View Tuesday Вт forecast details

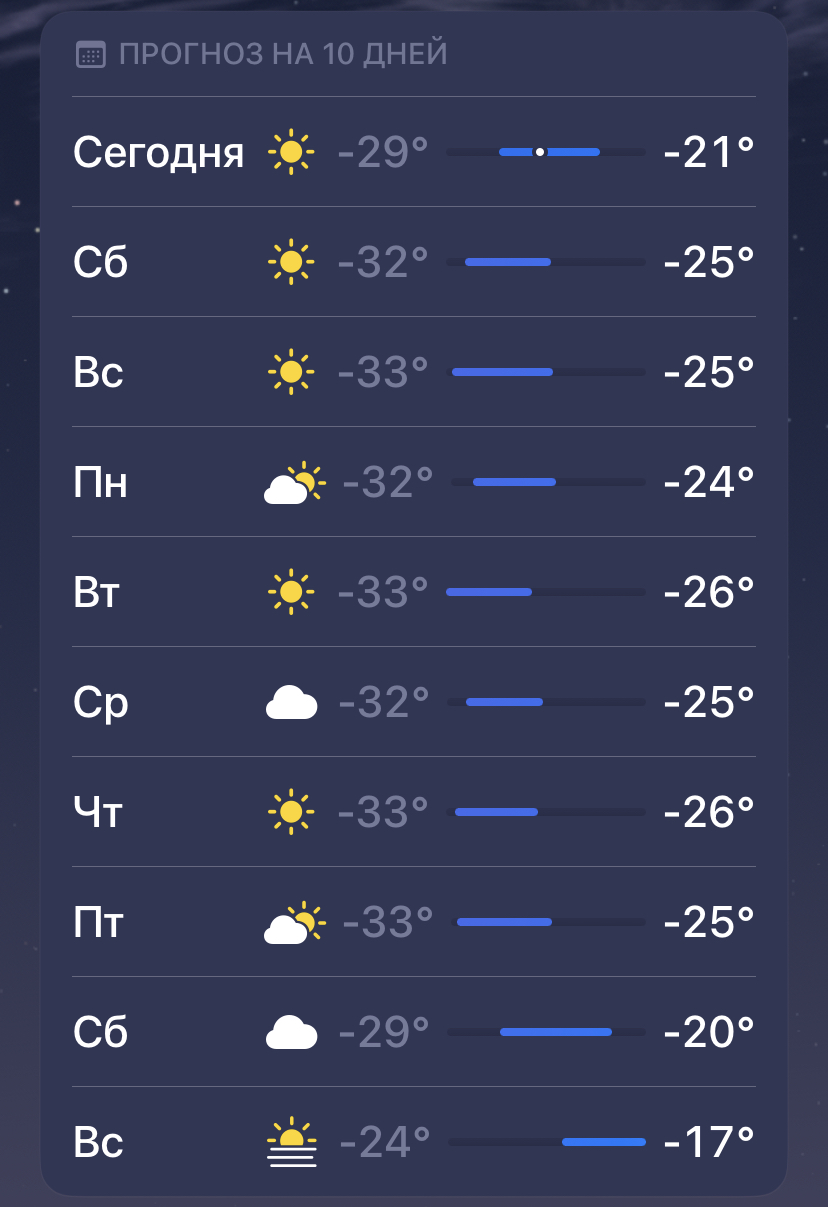[x=413, y=592]
